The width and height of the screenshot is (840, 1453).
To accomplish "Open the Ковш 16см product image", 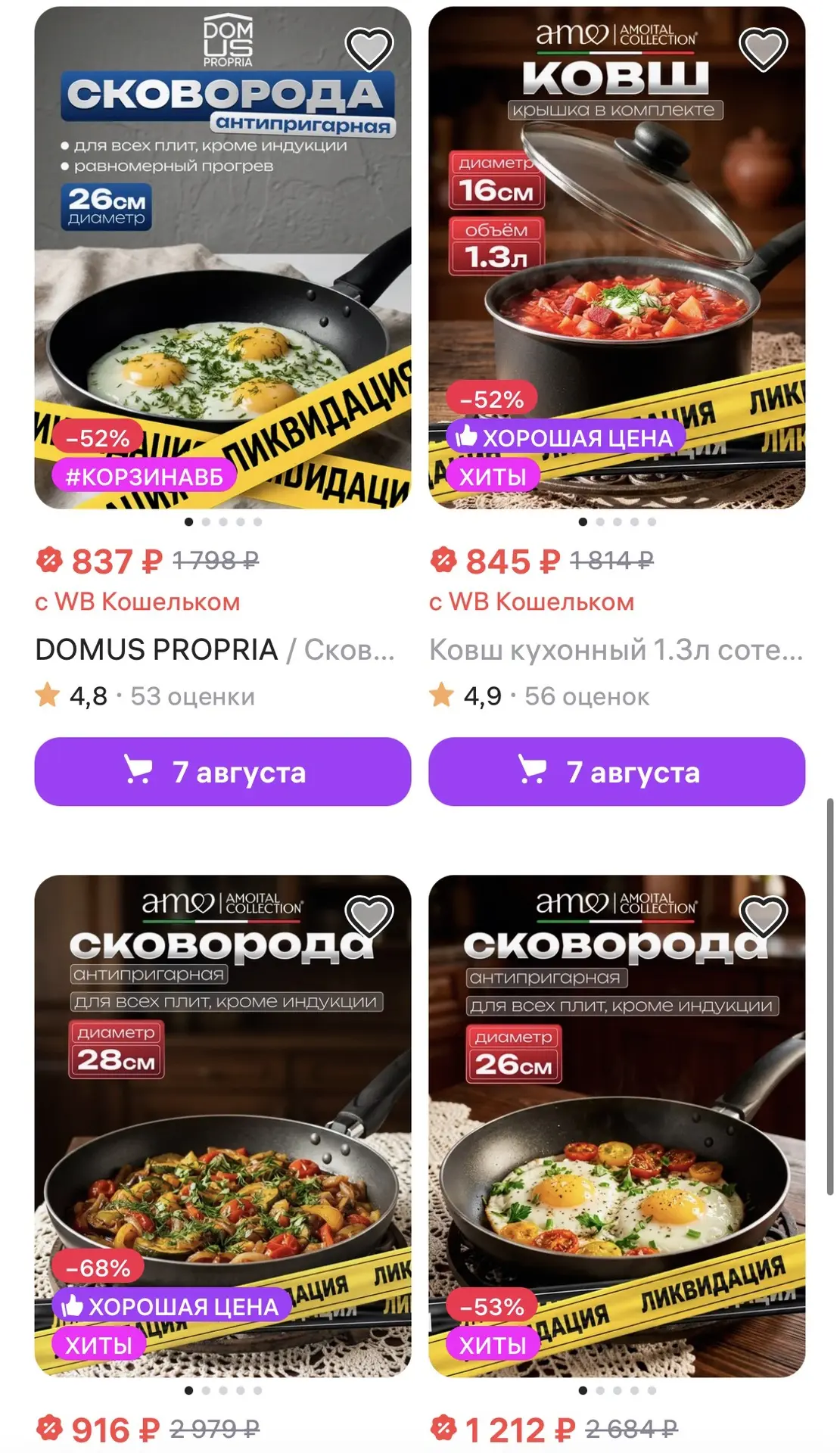I will 617,257.
